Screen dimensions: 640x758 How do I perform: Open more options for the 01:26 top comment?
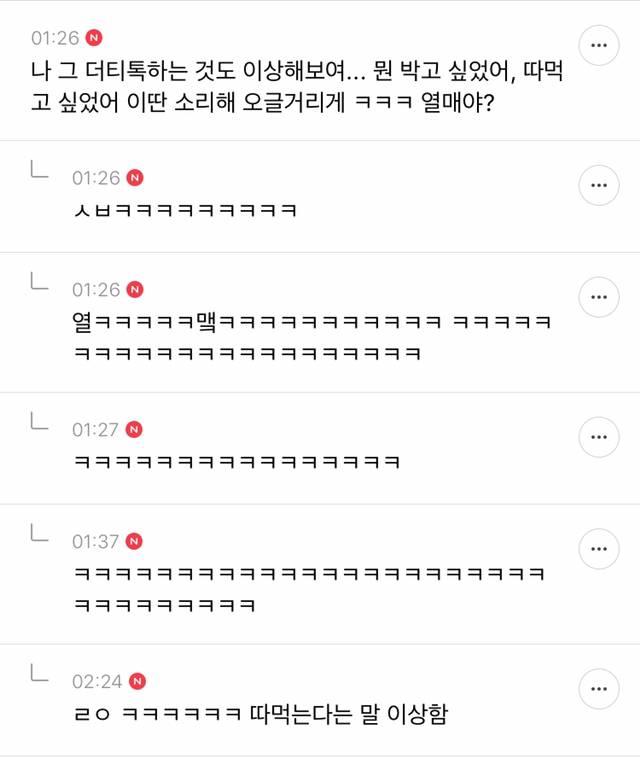point(599,46)
